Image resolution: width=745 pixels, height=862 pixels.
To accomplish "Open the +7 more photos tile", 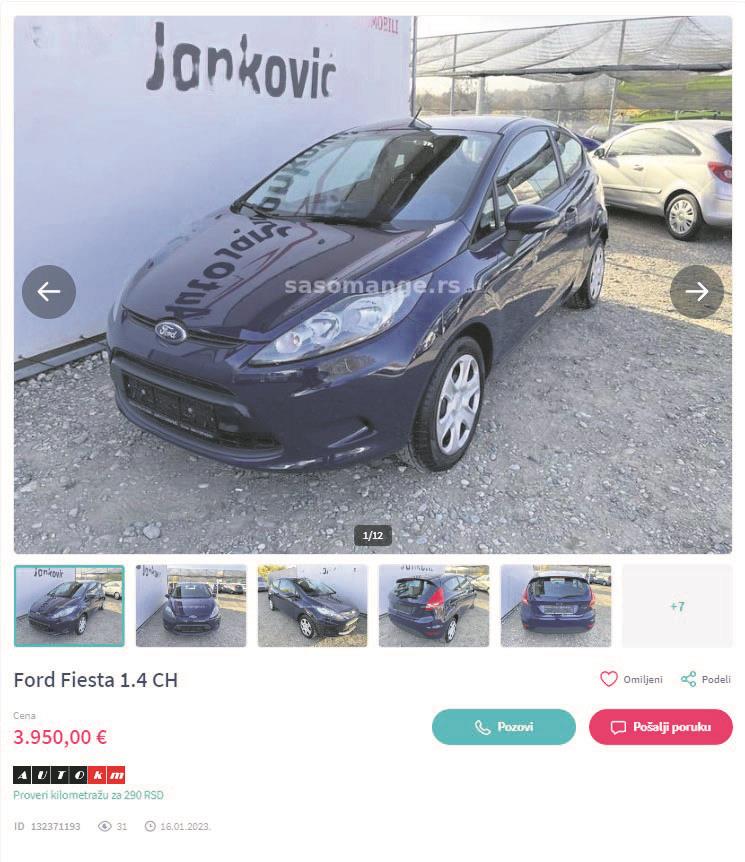I will (677, 606).
